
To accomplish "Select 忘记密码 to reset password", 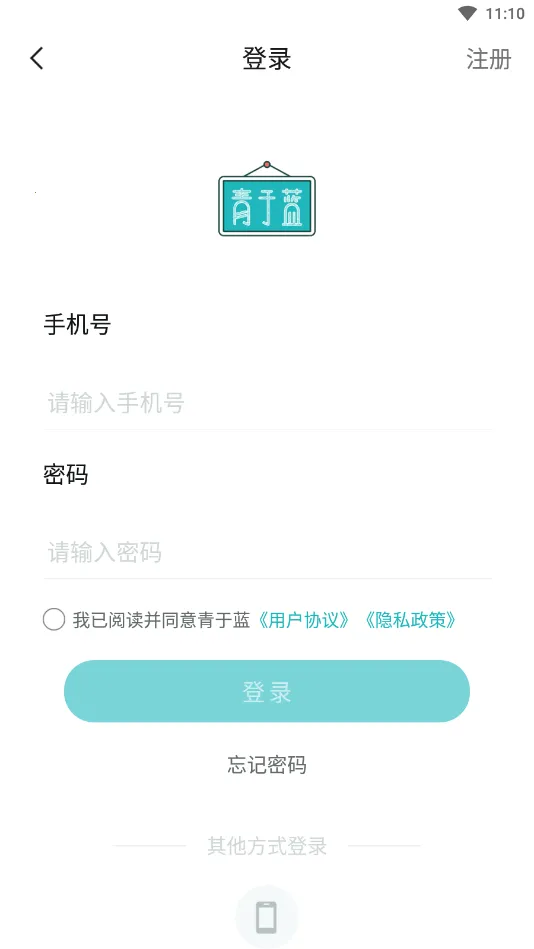I will 267,765.
